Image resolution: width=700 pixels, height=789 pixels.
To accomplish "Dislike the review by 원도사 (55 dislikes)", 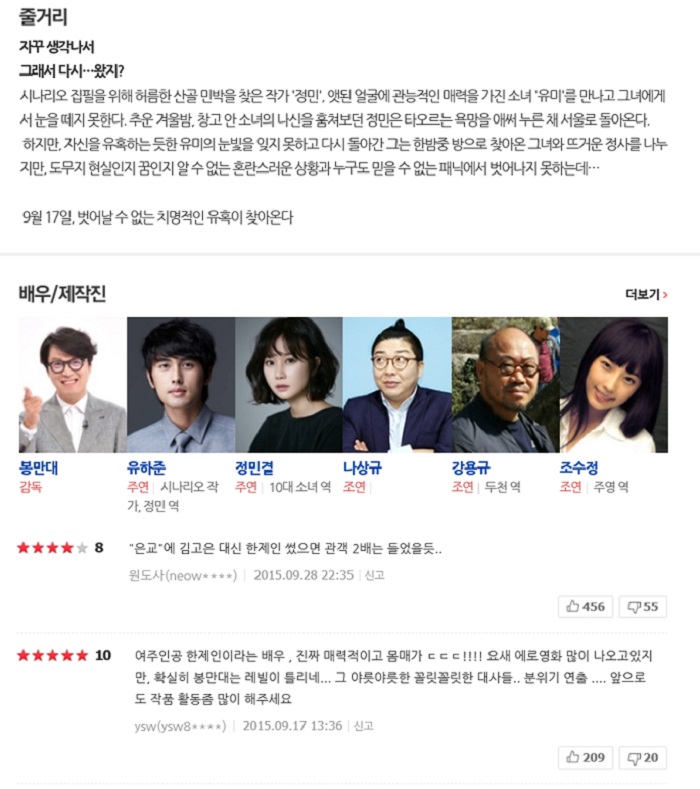I will point(643,607).
